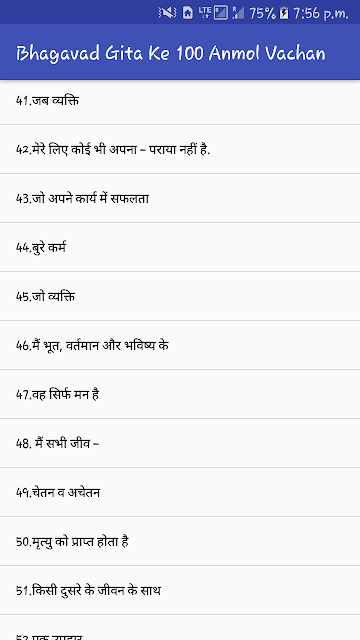Open quote 41 starting with जब व्यक्ति
360x640 pixels.
180,100
